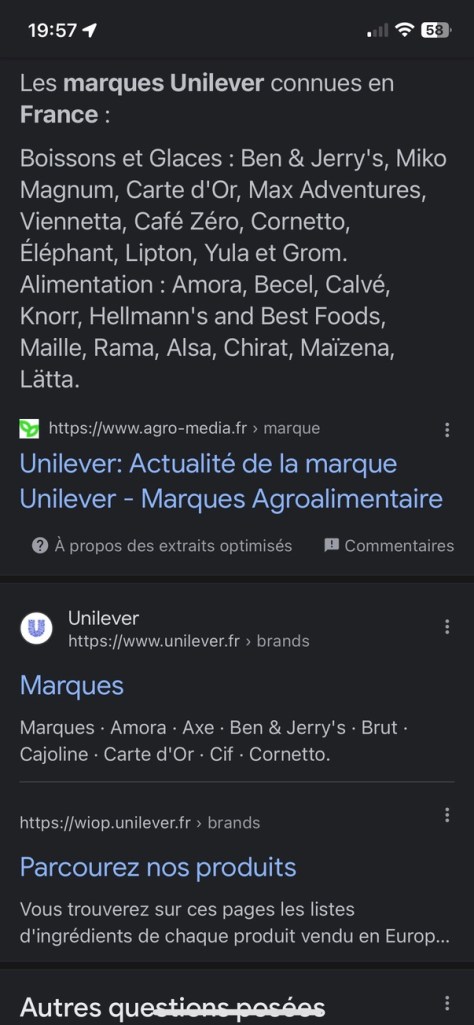The width and height of the screenshot is (474, 1025).
Task: Open the Marques result from unilever.fr
Action: coord(72,685)
